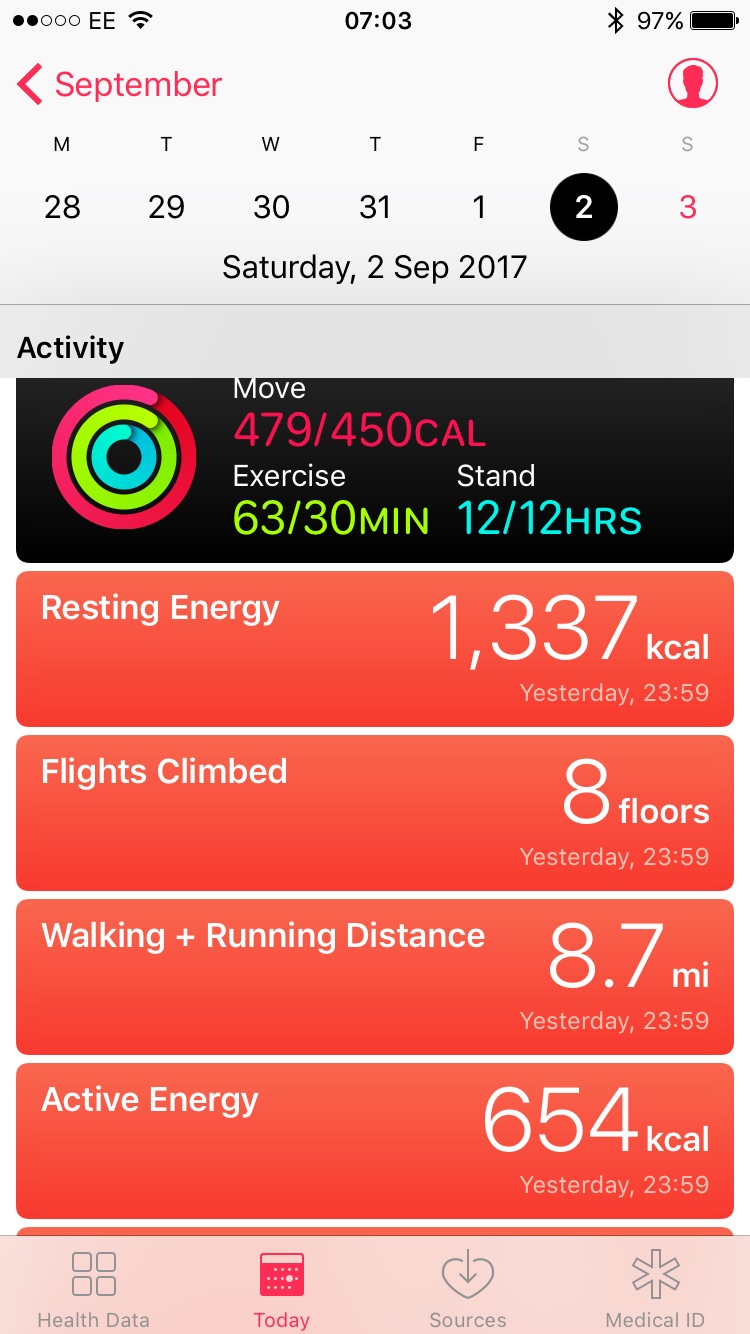Image resolution: width=750 pixels, height=1334 pixels.
Task: Select Wednesday 30 in the week strip
Action: coord(271,207)
